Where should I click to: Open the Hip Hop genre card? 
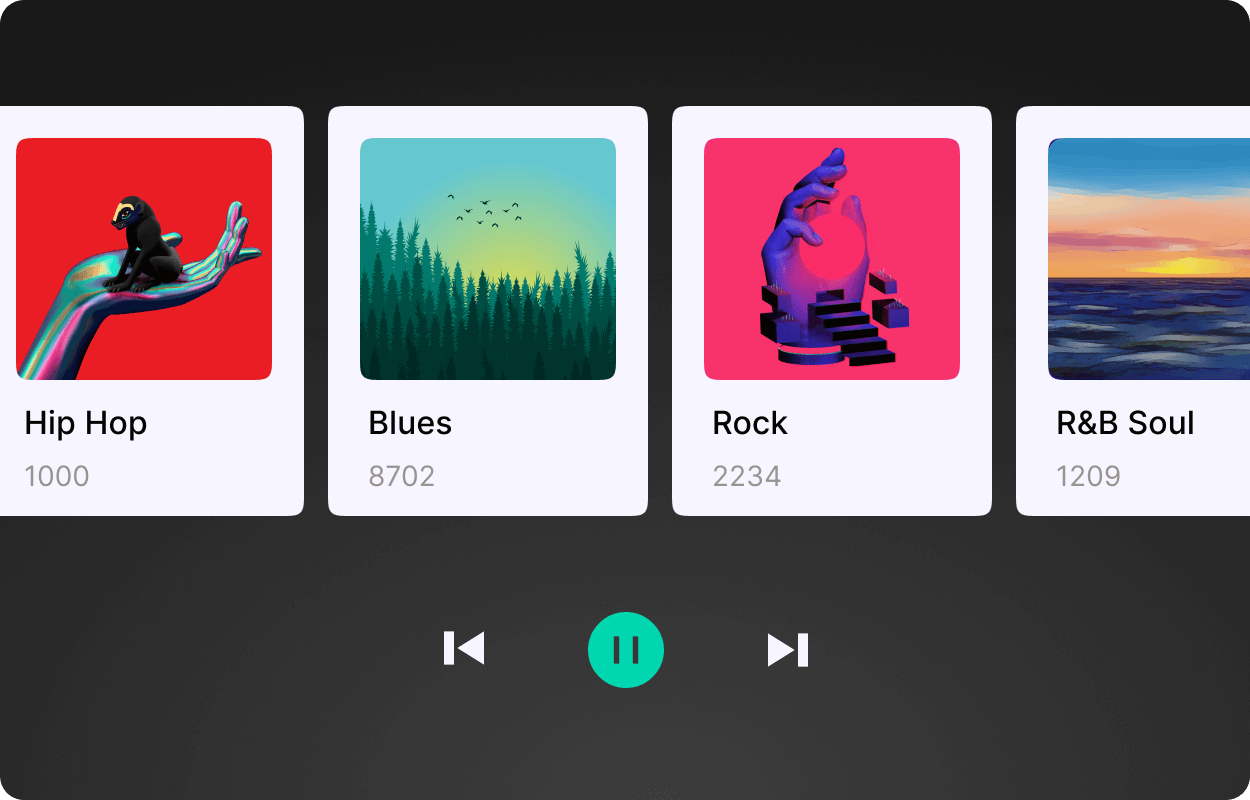coord(144,310)
